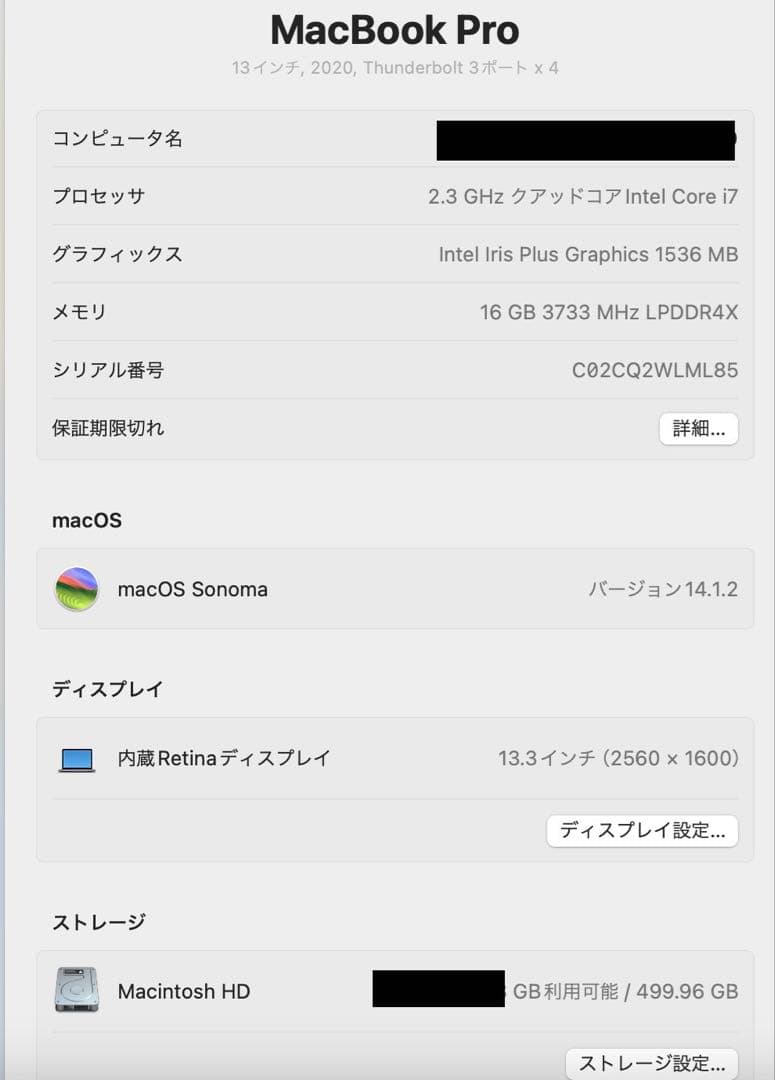Viewport: 775px width, 1080px height.
Task: Open ストレージ設定... settings
Action: pos(651,1063)
